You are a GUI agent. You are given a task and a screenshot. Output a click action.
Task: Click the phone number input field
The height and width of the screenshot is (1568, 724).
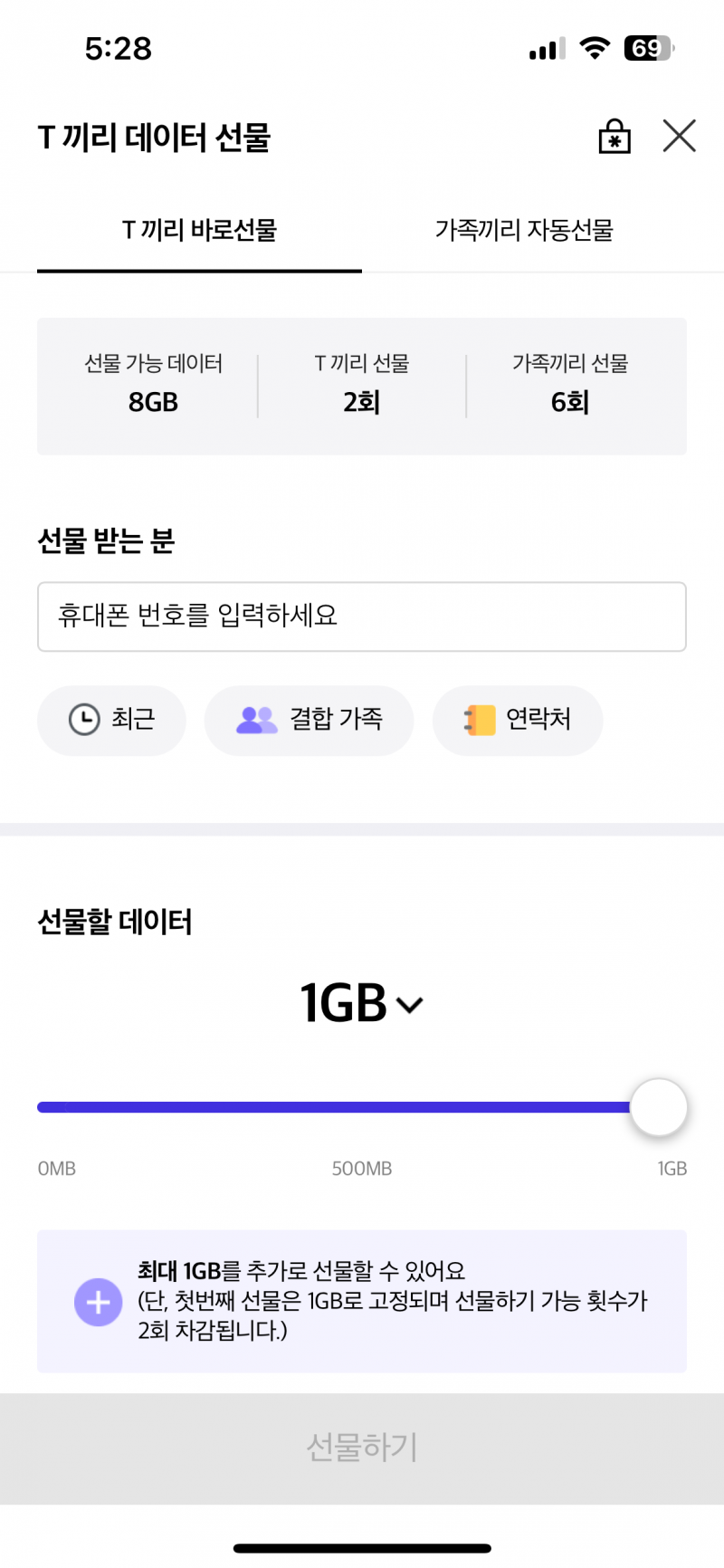point(361,617)
